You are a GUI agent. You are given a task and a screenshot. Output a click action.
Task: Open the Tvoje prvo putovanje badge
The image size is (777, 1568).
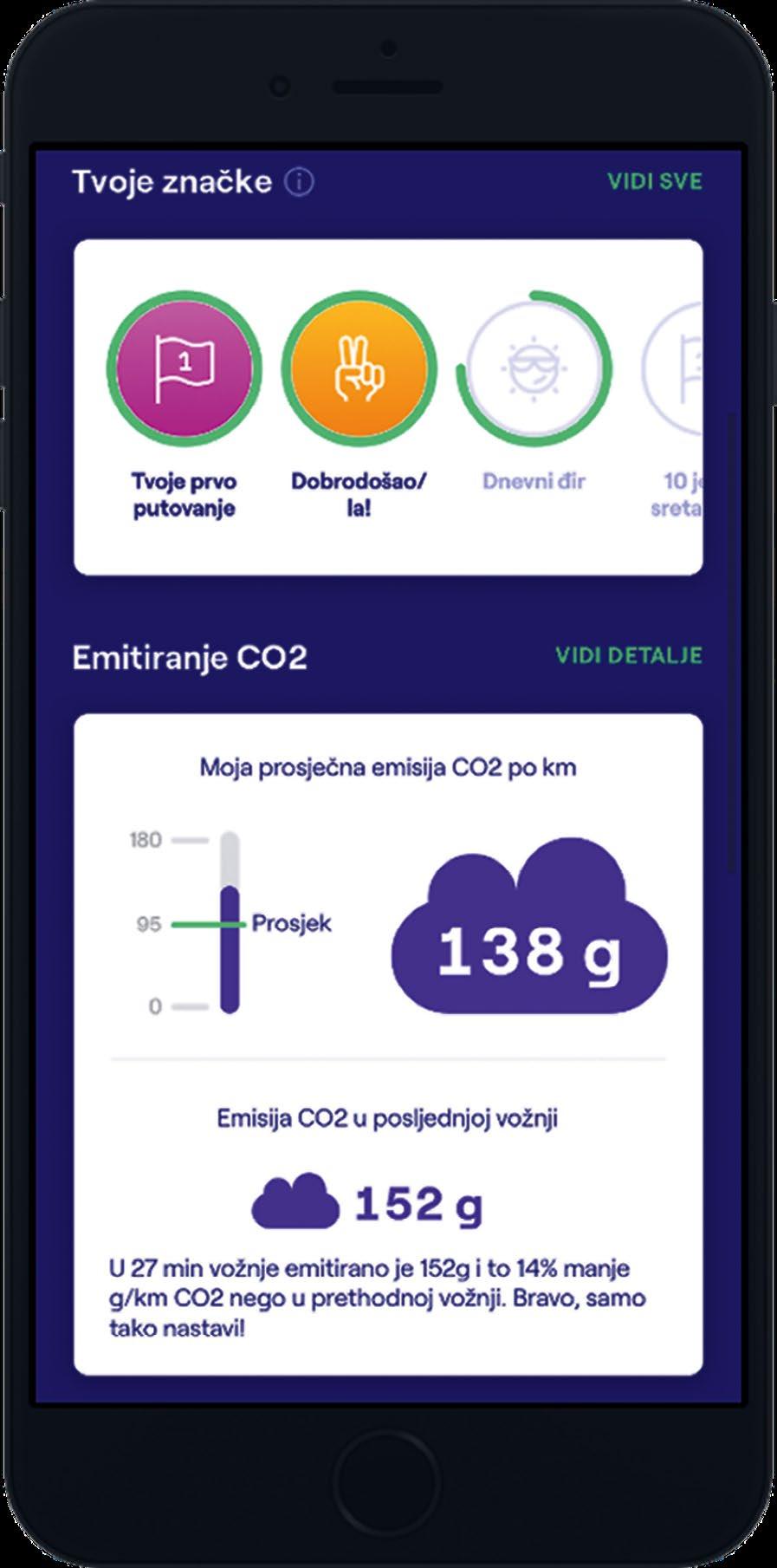(x=184, y=367)
